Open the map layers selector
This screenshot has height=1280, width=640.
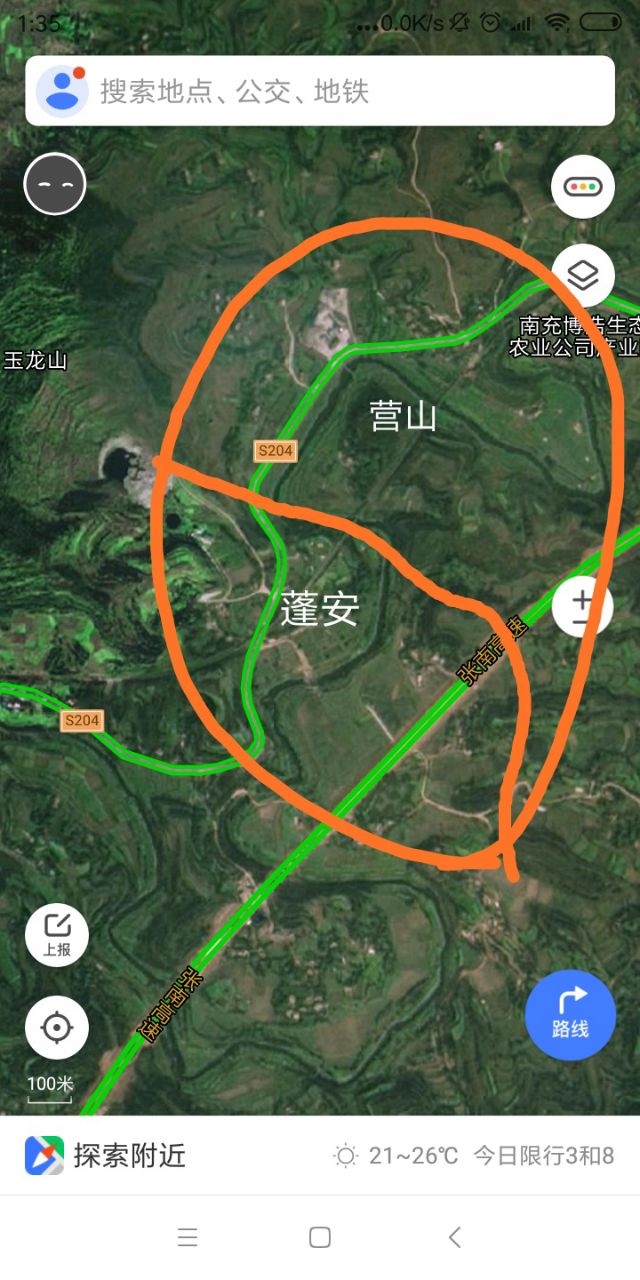582,274
